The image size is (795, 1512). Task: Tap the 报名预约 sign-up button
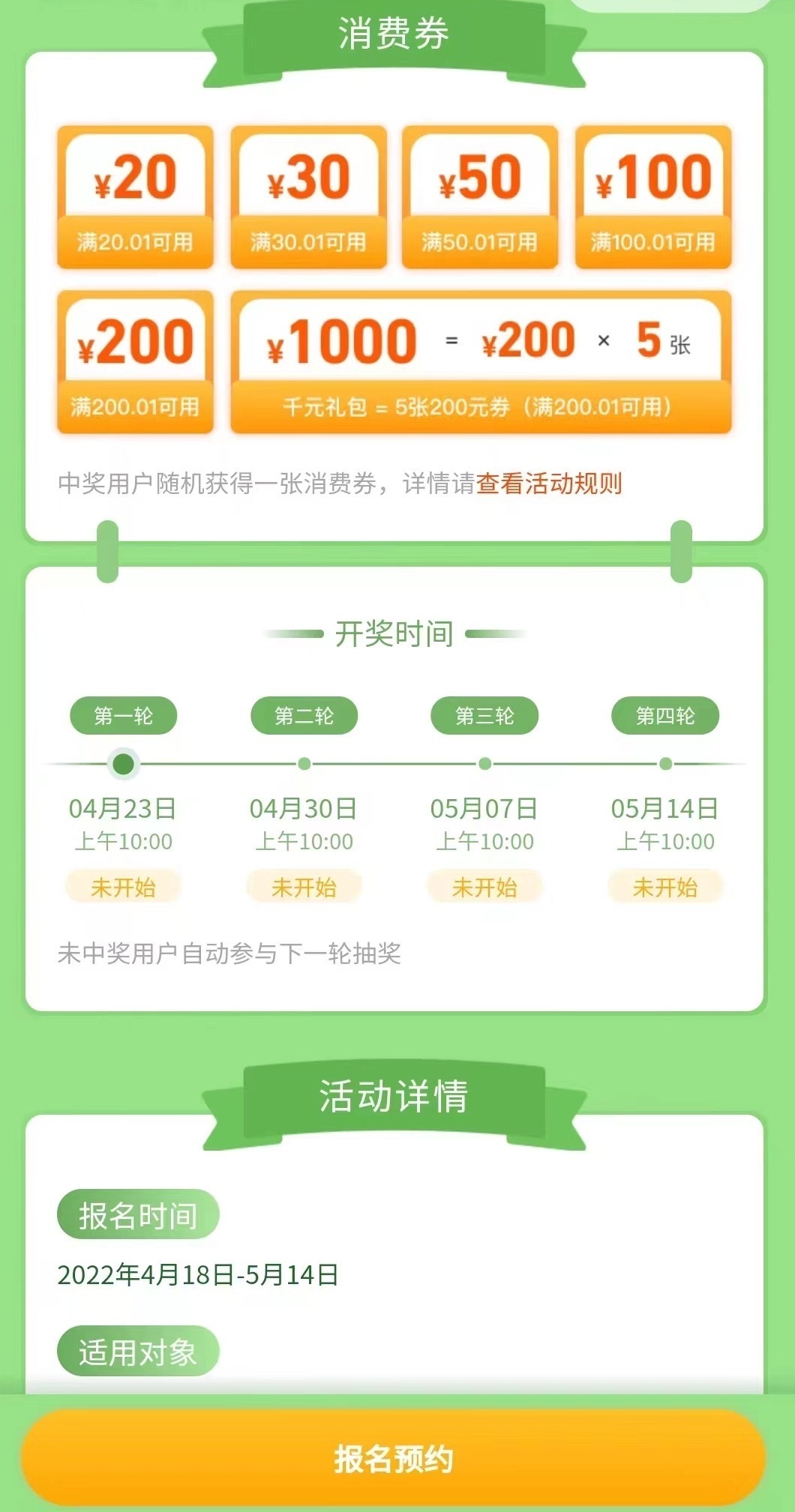(394, 1458)
